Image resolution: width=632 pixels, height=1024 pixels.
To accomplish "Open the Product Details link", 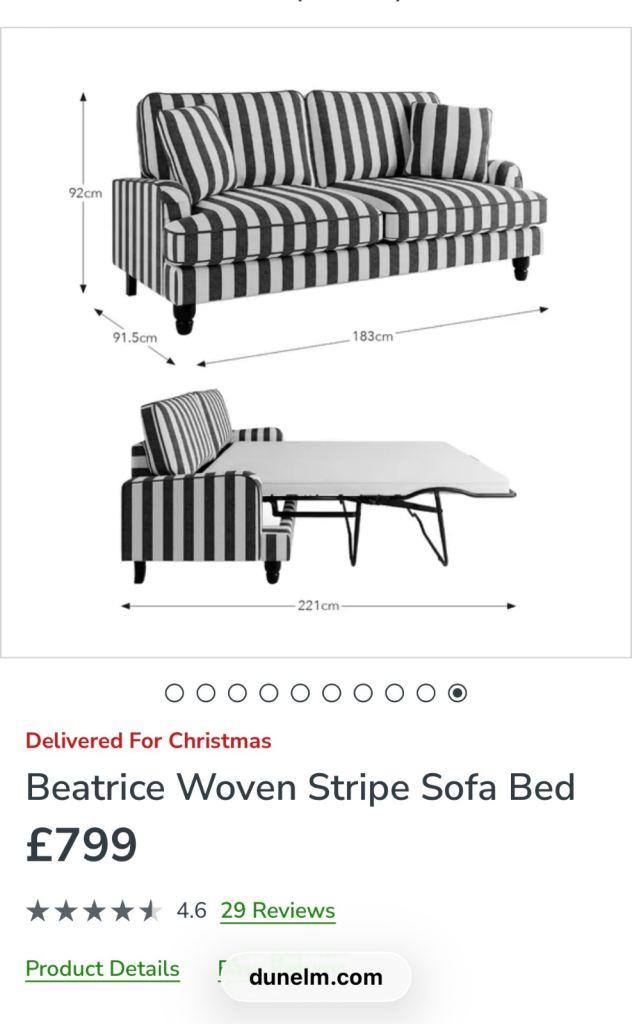I will tap(102, 968).
